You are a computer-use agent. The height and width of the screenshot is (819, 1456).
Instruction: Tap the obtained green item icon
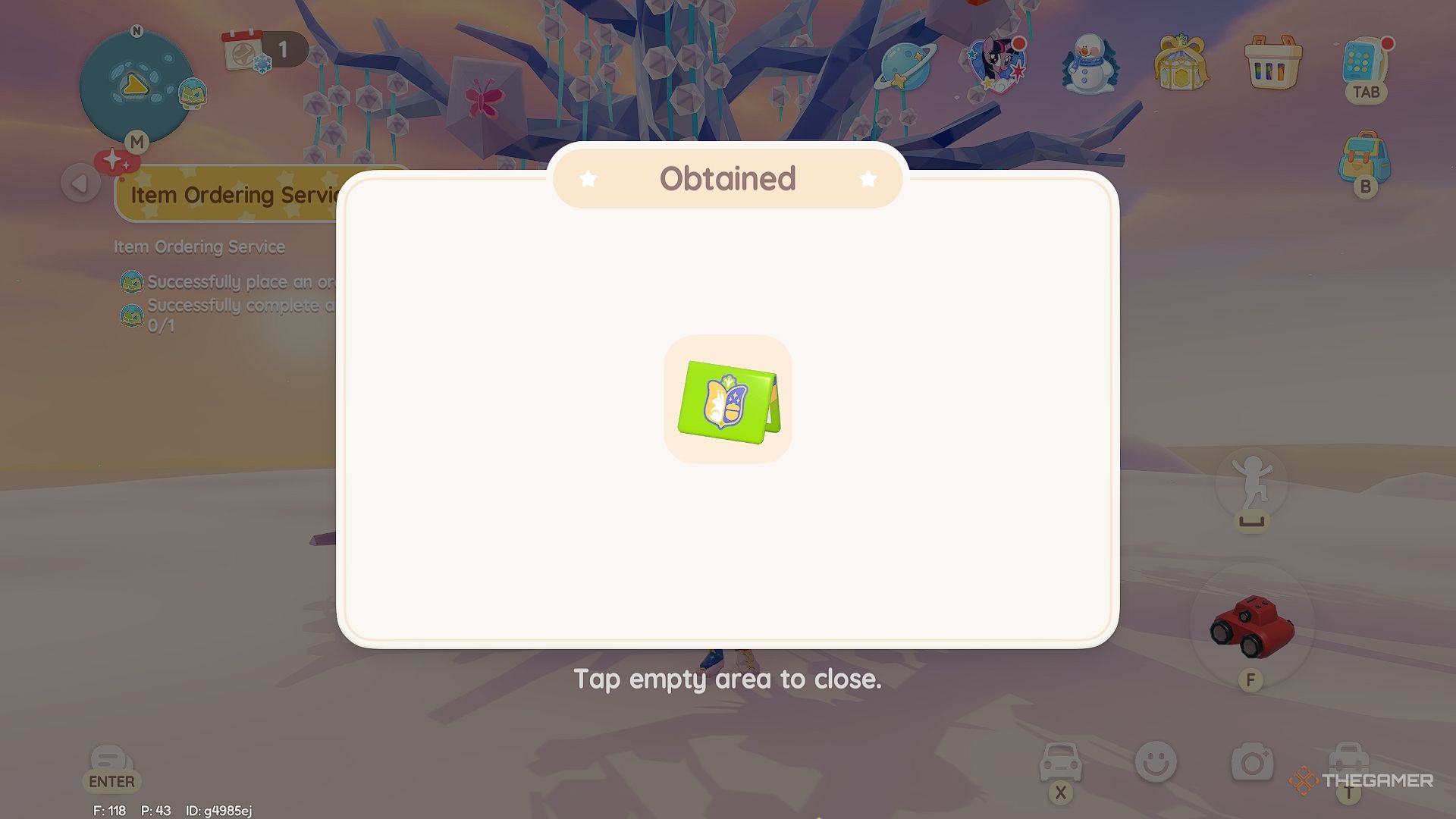coord(728,400)
